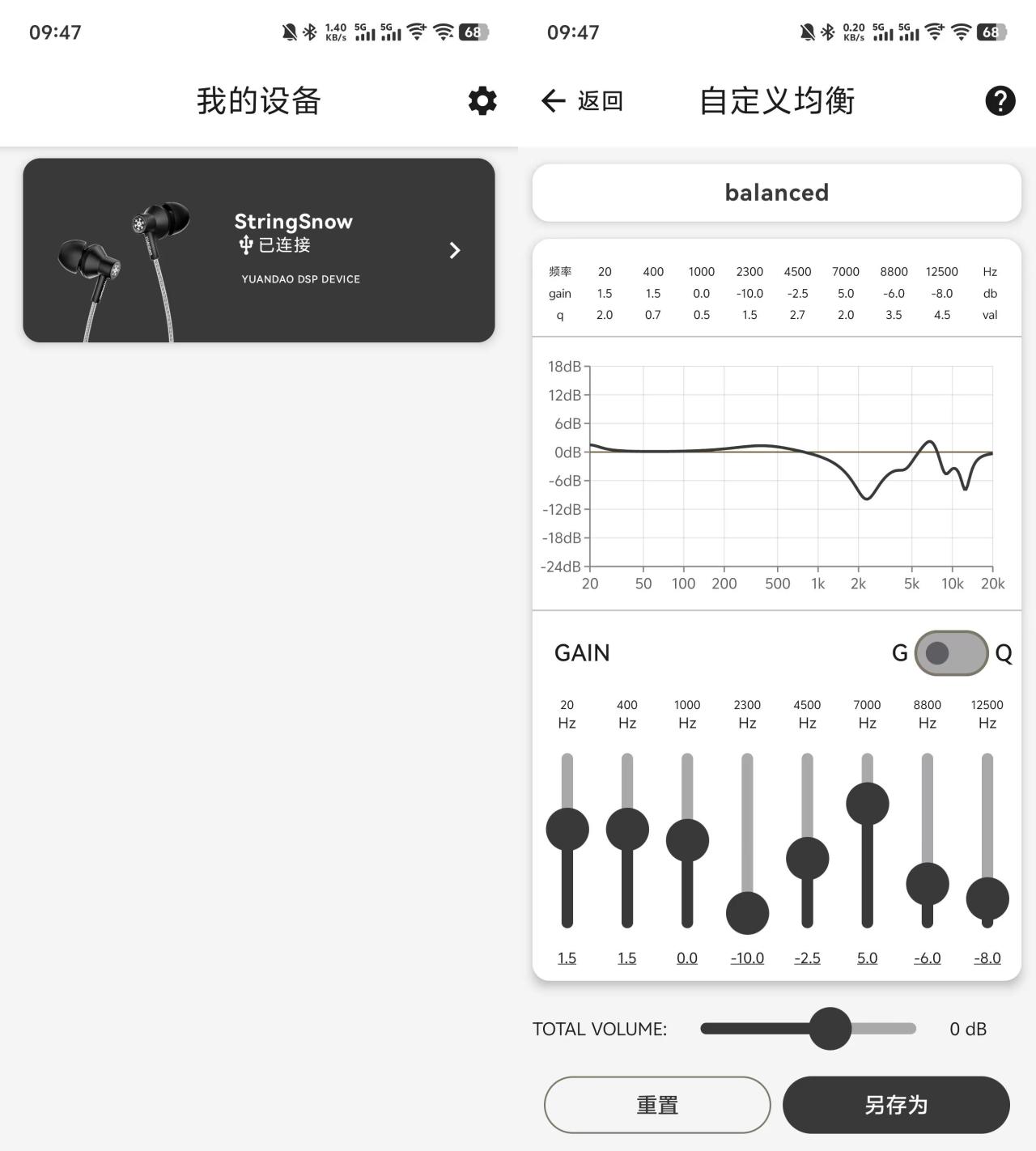Edit the underlined -8.0 gain value
The height and width of the screenshot is (1151, 1036).
pyautogui.click(x=987, y=958)
